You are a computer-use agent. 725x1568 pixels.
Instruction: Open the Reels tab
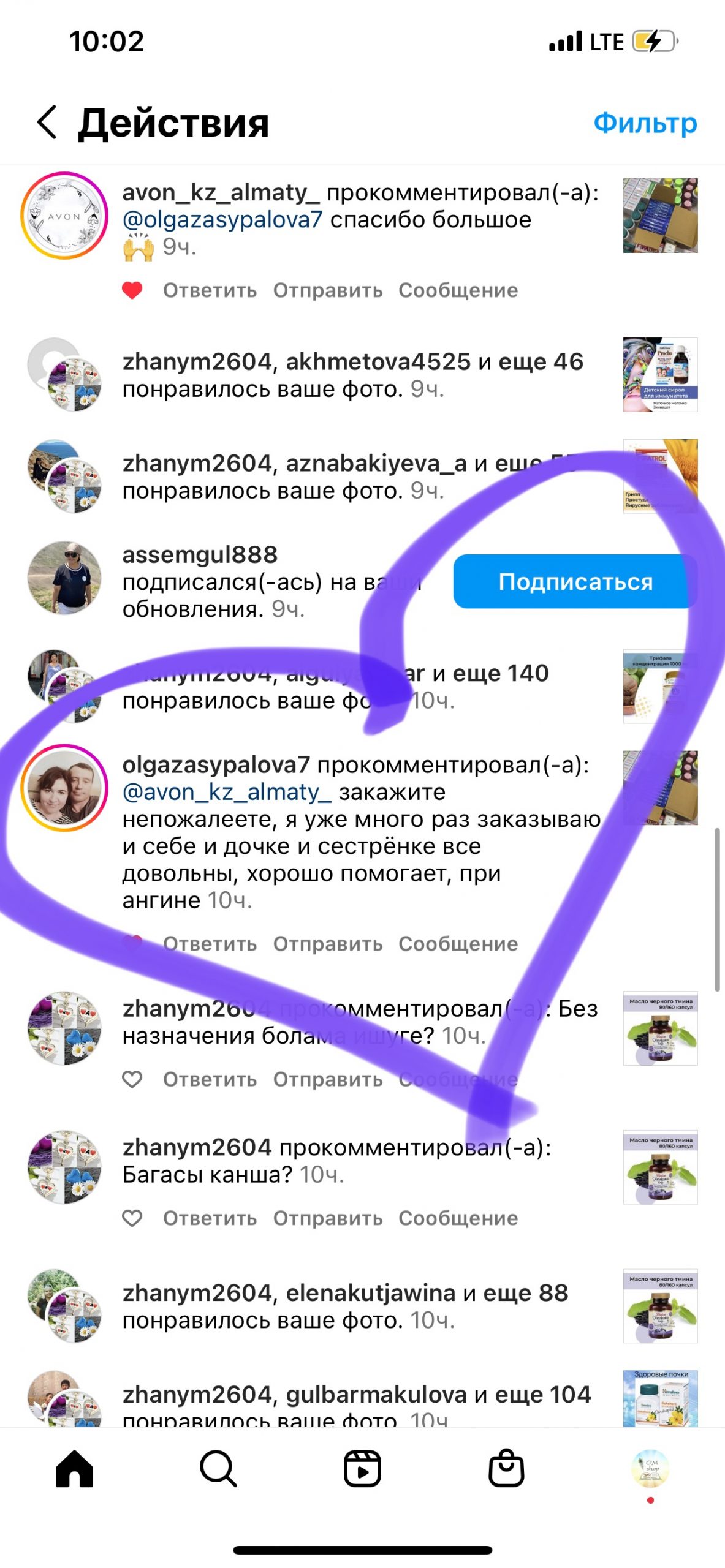362,1469
